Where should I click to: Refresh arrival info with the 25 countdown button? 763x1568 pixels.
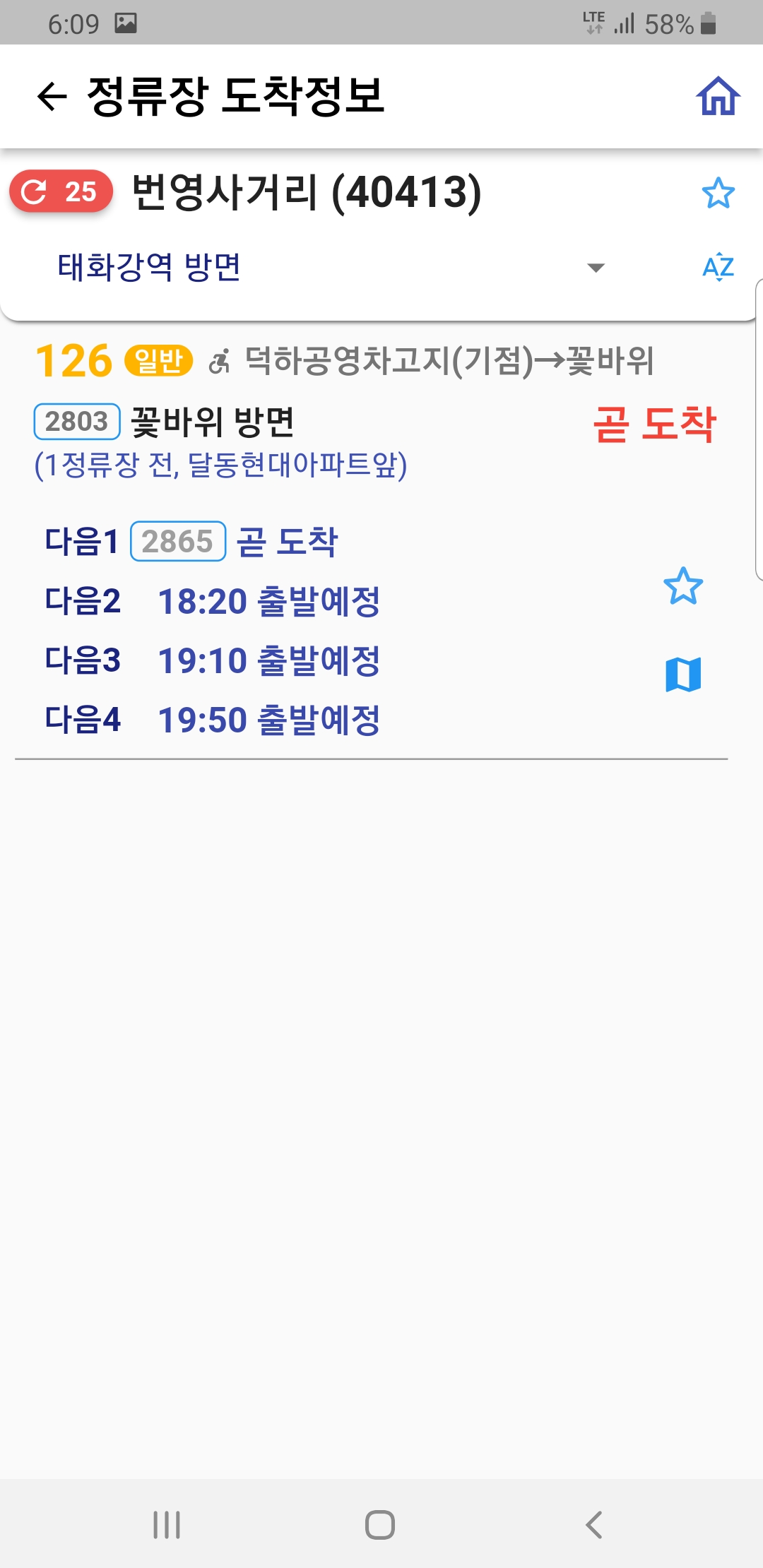[61, 191]
